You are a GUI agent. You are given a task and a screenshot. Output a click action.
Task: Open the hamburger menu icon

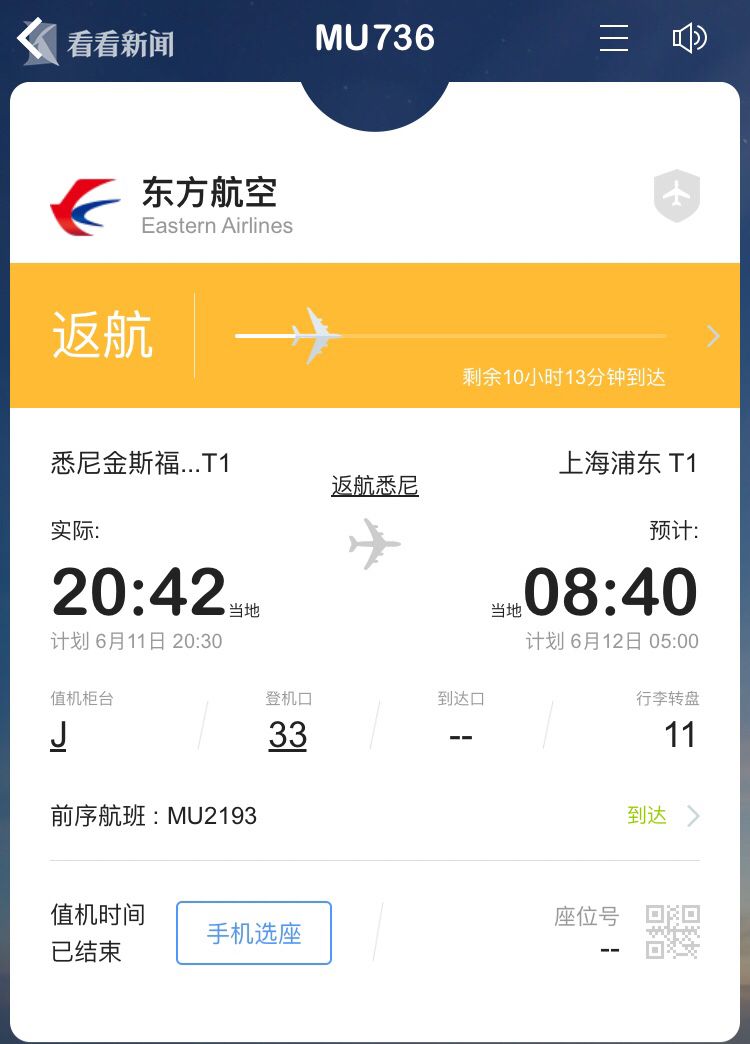pos(613,39)
